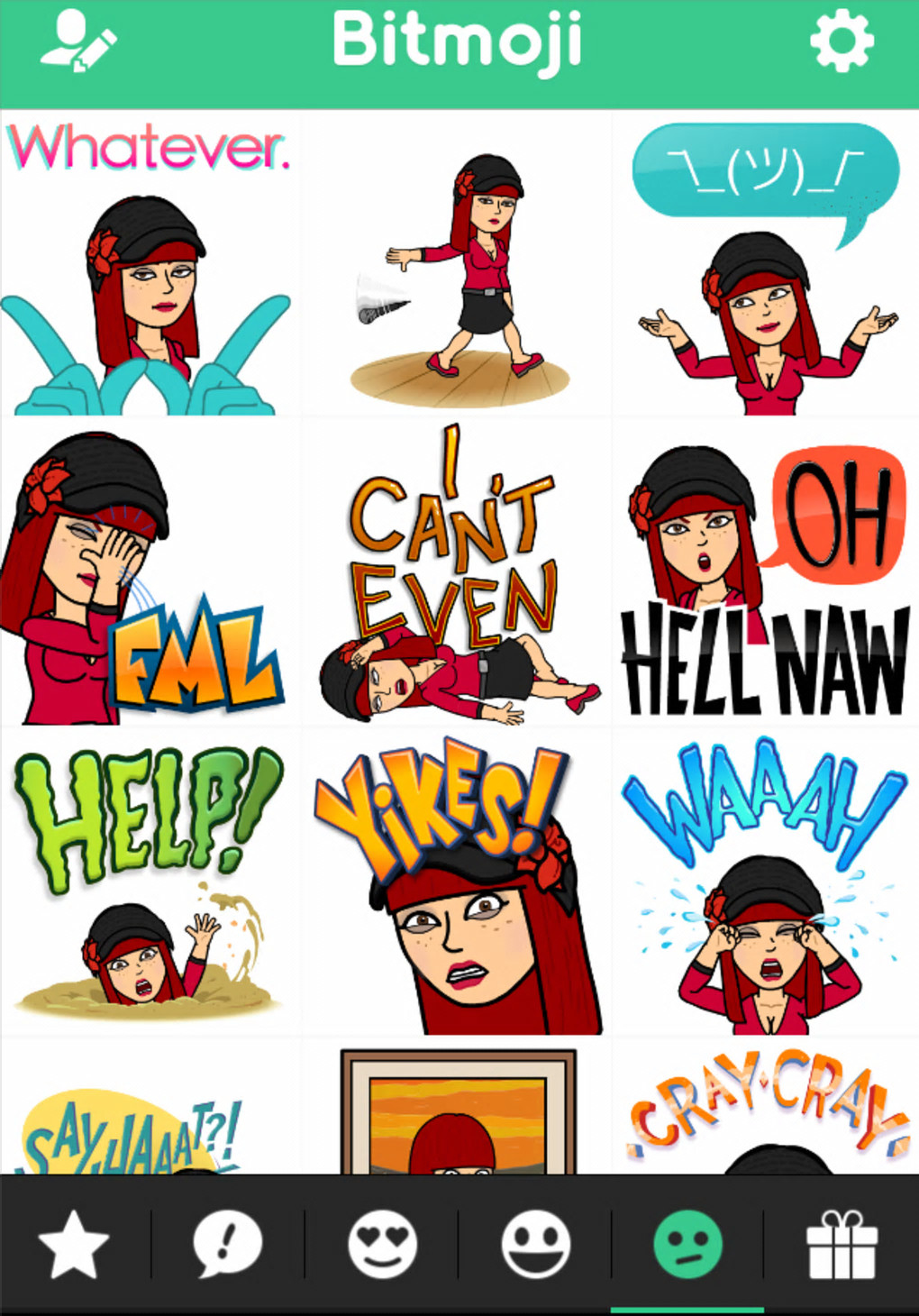Select the "Whatever." sticker
Viewport: 919px width, 1316px height.
point(149,266)
